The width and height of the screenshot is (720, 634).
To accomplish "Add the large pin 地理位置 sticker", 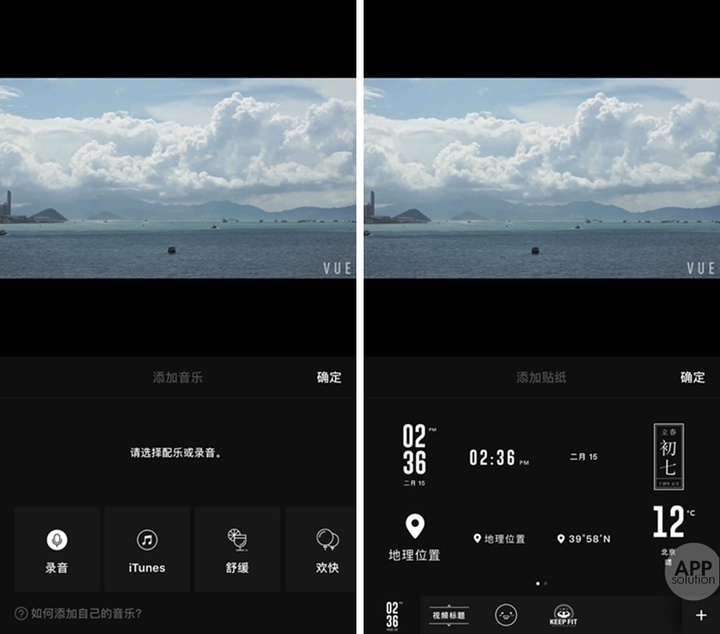I will 414,538.
